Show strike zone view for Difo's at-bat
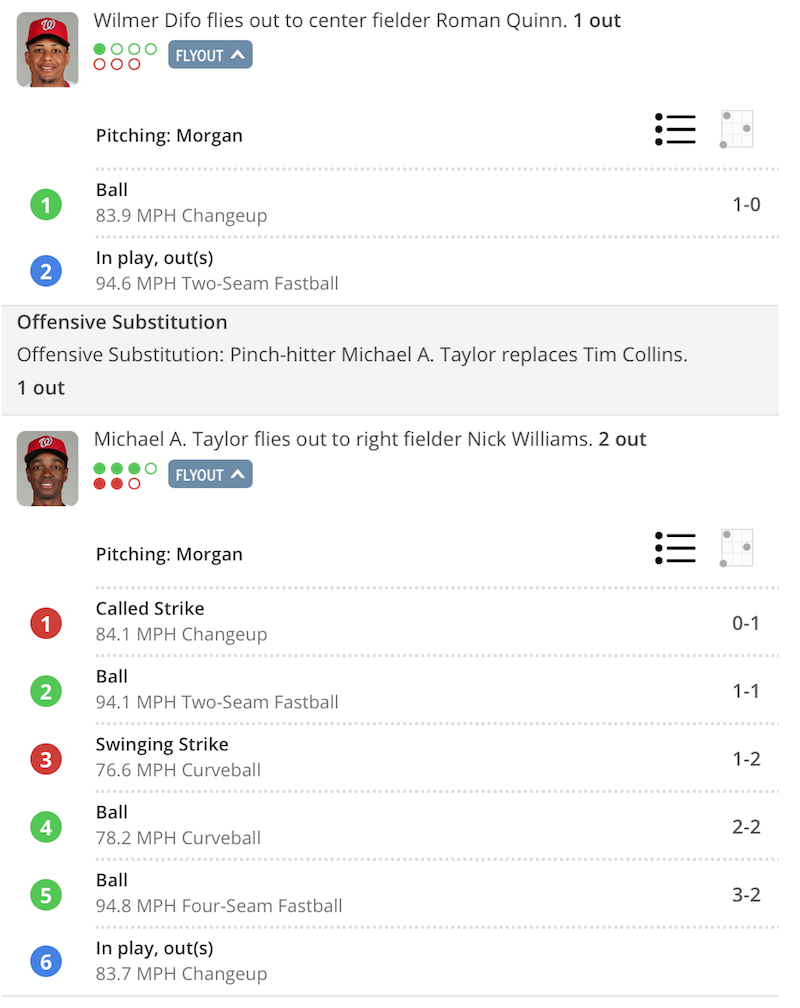 pos(736,129)
